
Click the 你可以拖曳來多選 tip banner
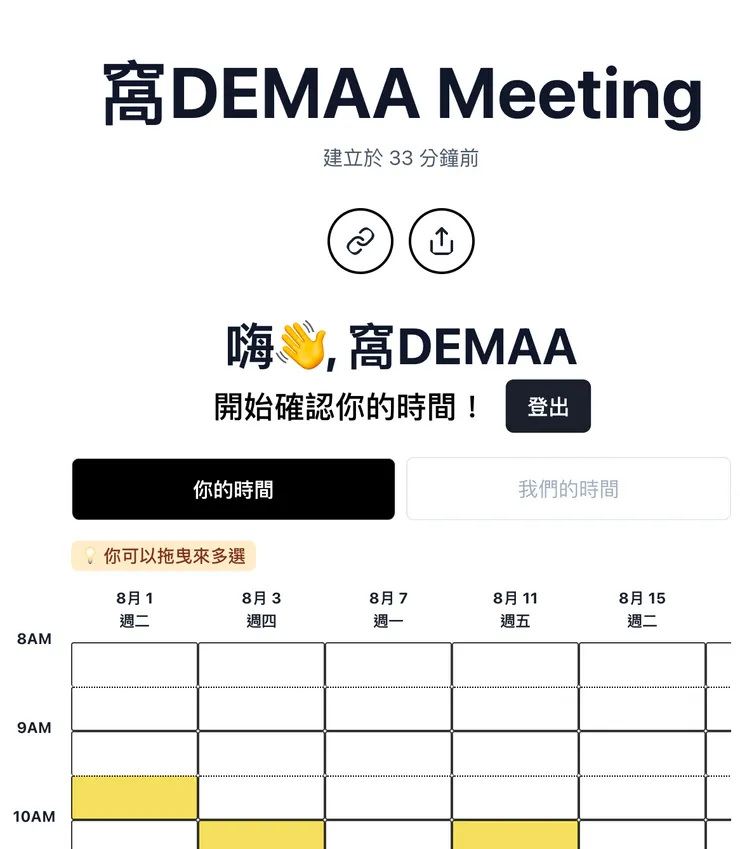coord(165,556)
